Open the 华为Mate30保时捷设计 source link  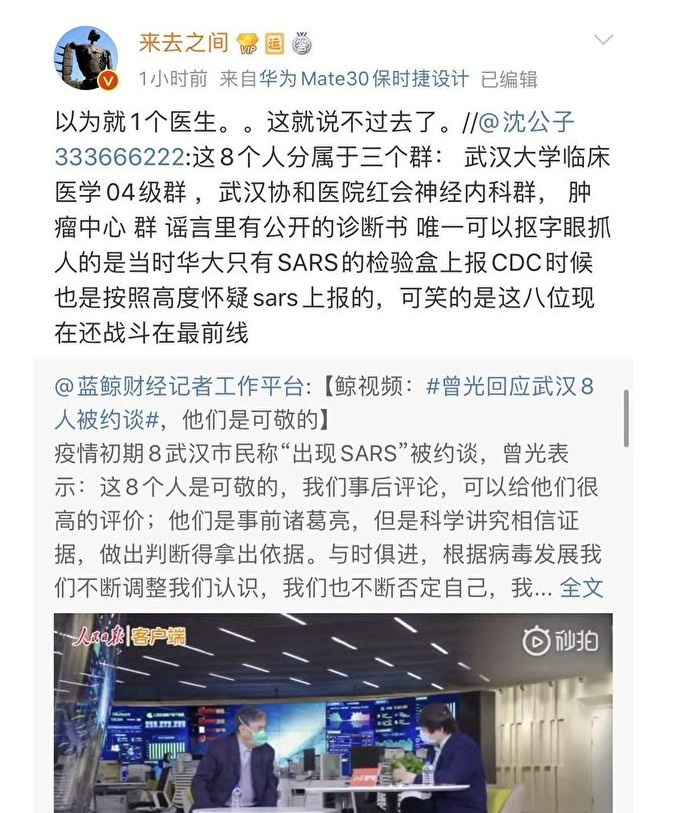point(366,79)
